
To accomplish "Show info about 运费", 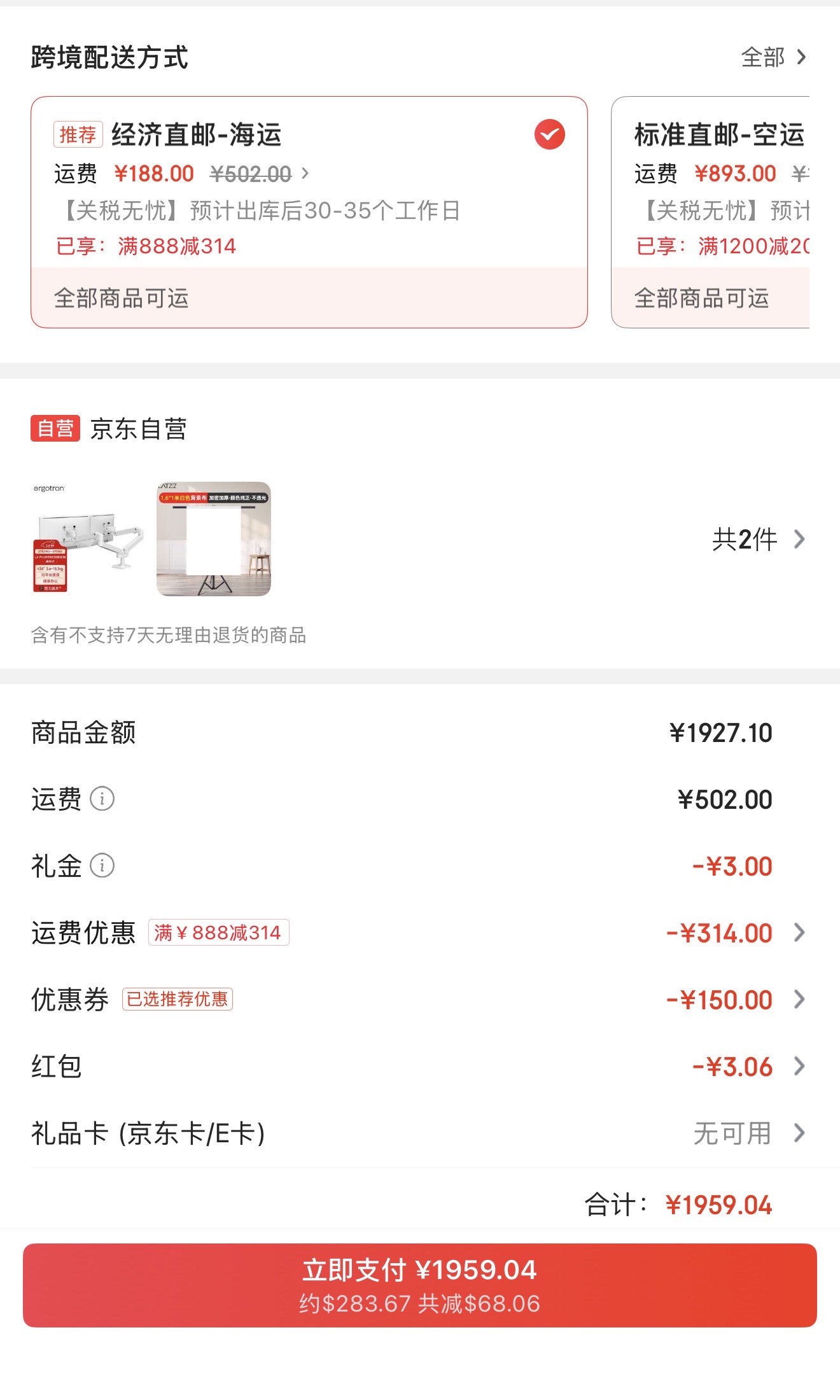I will pos(102,799).
